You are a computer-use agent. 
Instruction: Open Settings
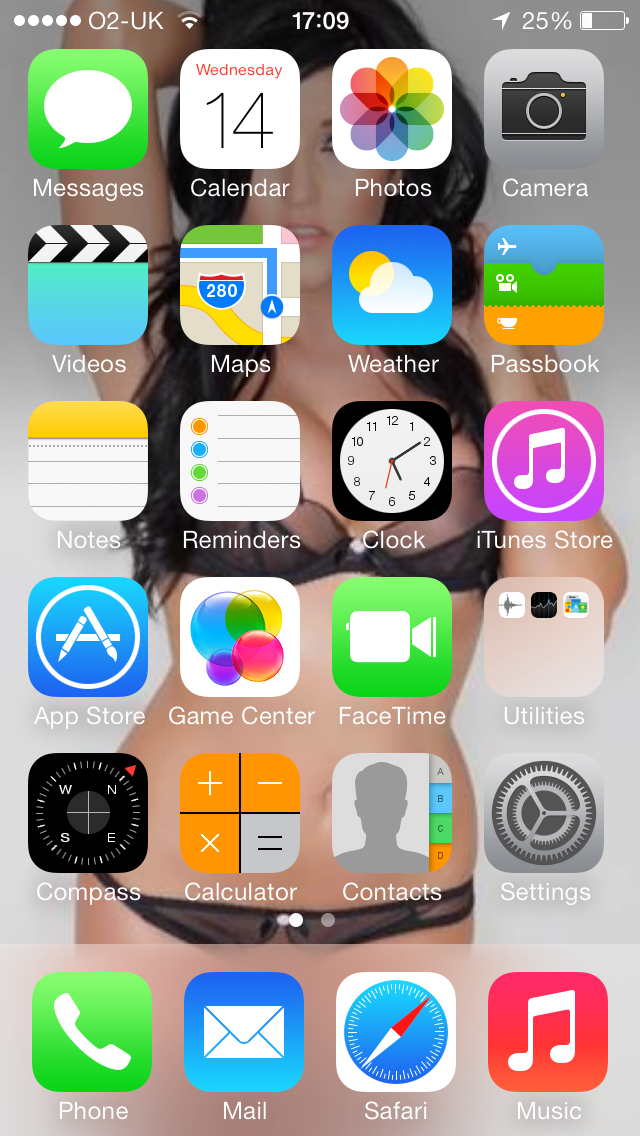[x=544, y=813]
